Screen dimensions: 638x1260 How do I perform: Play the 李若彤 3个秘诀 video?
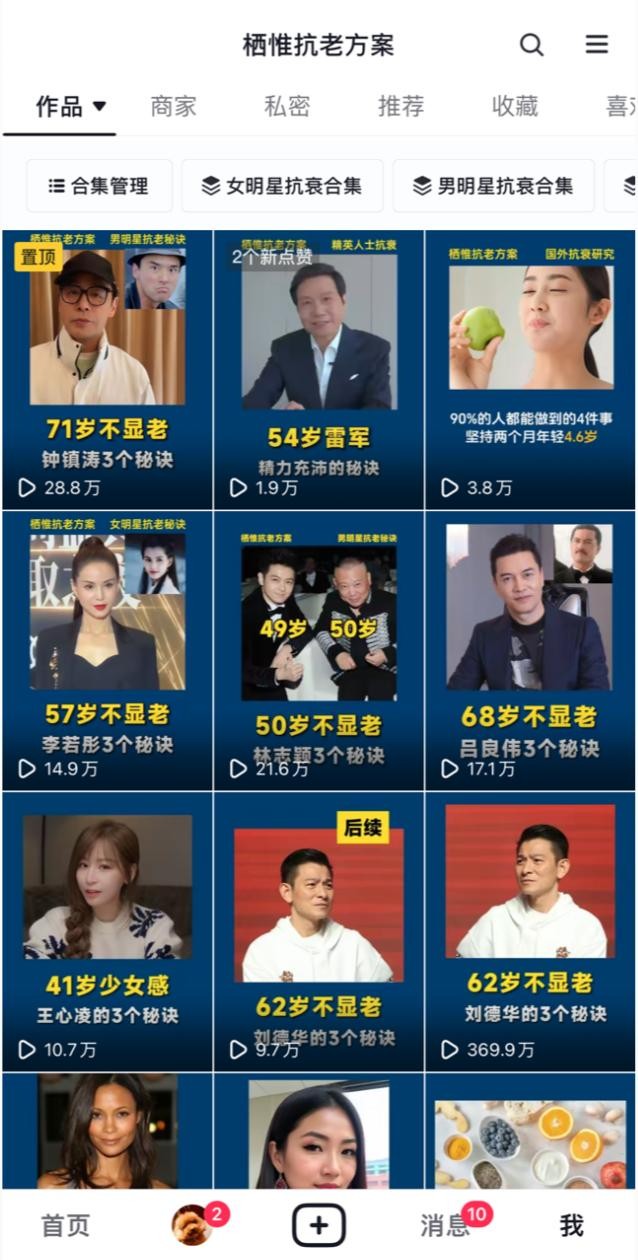click(x=107, y=650)
